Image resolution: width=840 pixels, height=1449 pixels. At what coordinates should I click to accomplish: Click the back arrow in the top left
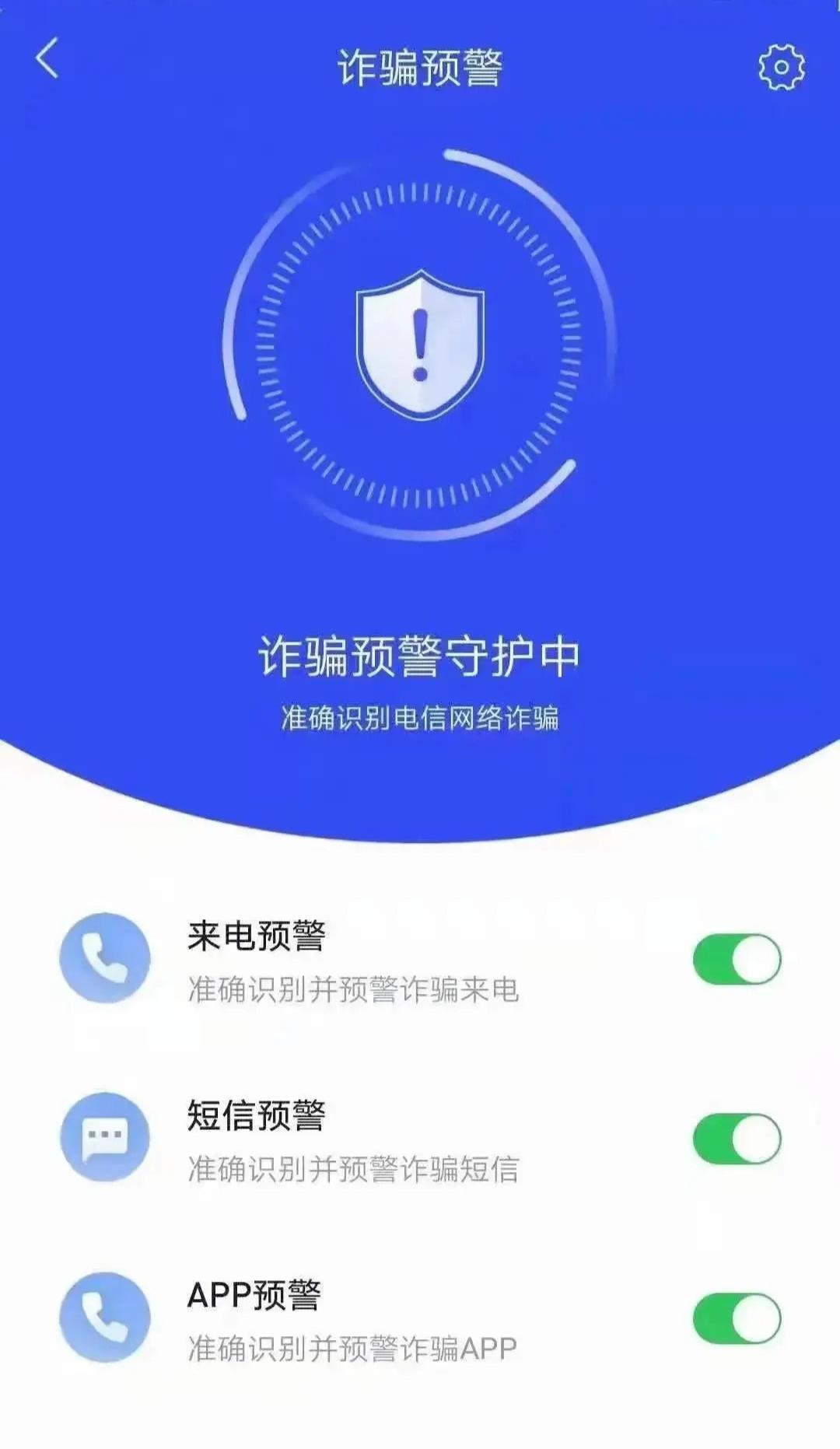point(47,61)
